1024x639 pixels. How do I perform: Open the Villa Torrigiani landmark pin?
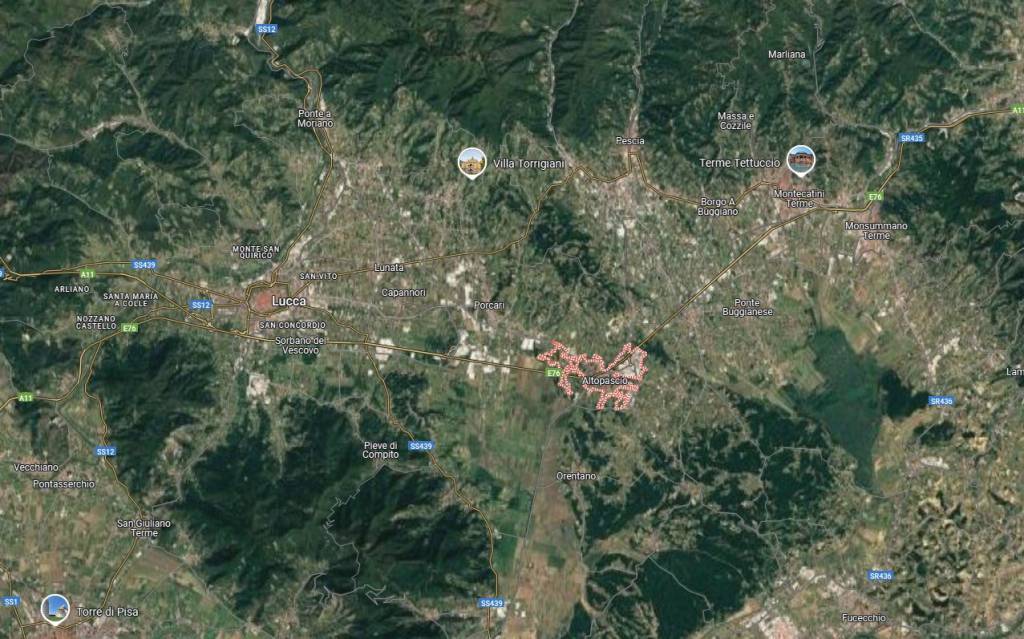pyautogui.click(x=472, y=161)
